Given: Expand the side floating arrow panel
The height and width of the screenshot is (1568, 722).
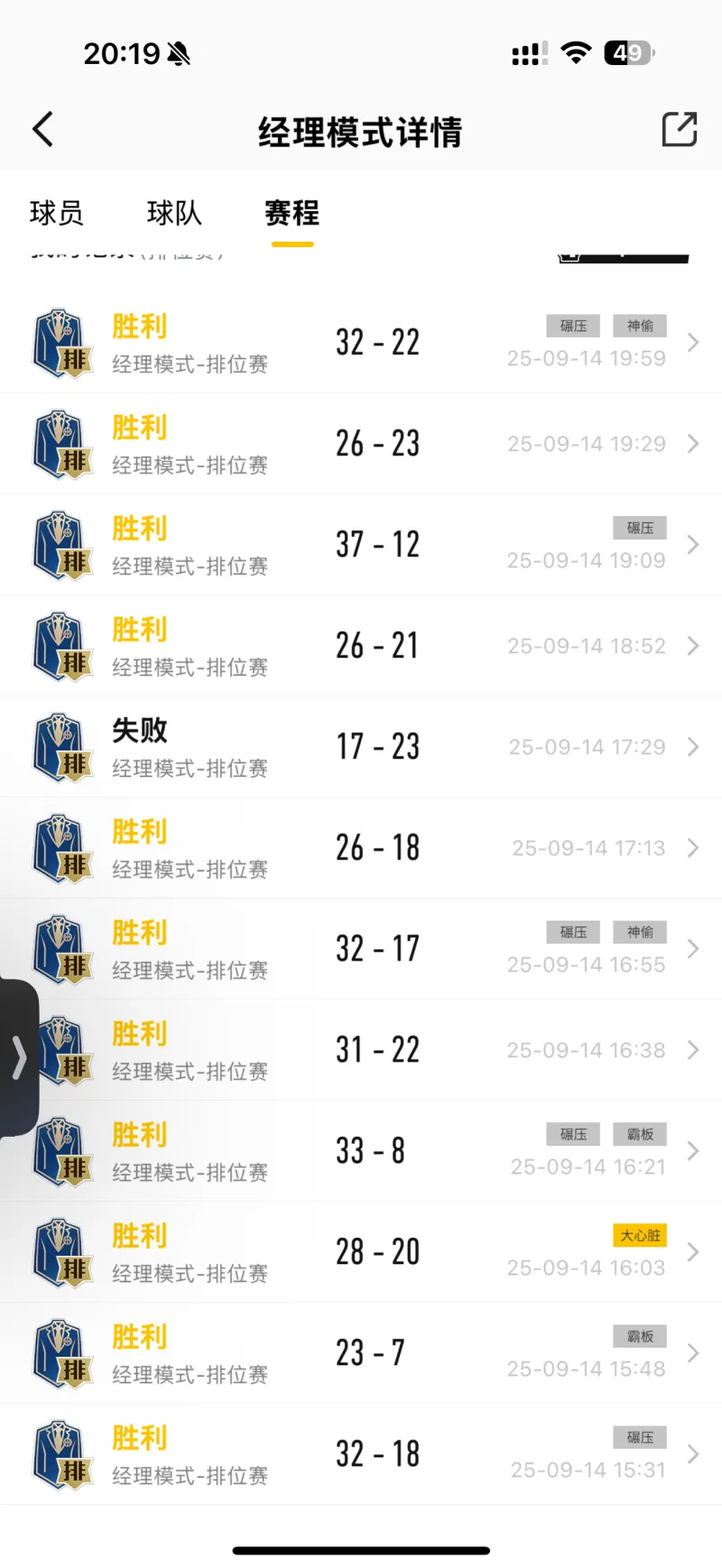Looking at the screenshot, I should (18, 1057).
